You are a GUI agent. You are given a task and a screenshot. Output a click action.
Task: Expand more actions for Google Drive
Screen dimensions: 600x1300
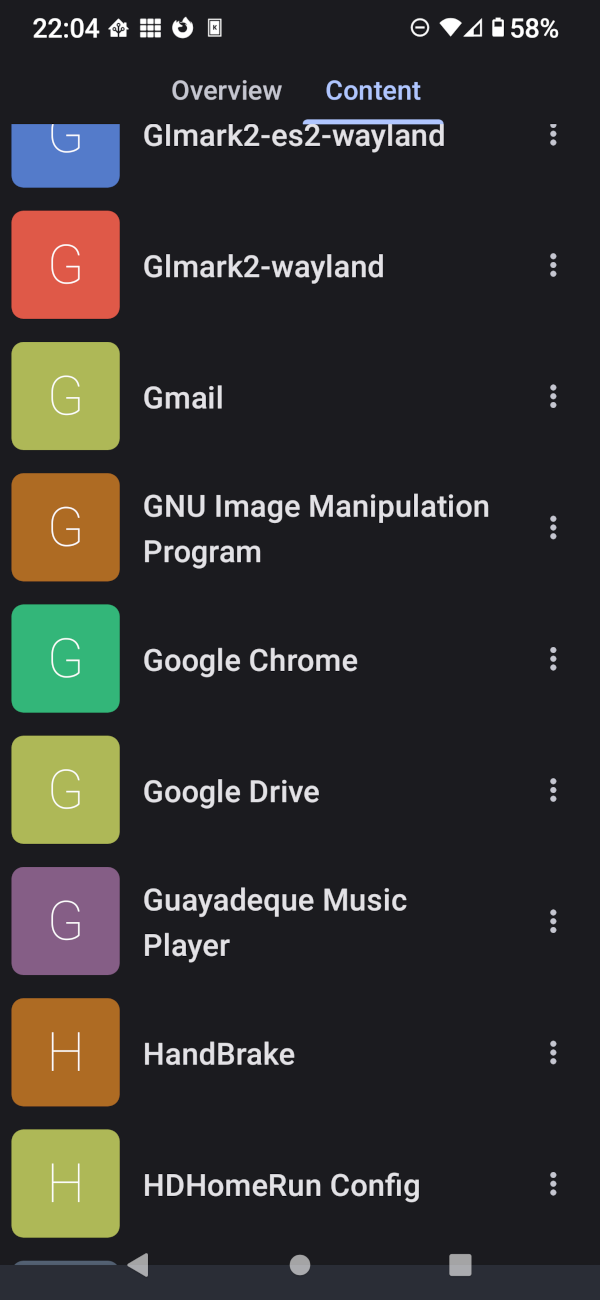point(553,790)
